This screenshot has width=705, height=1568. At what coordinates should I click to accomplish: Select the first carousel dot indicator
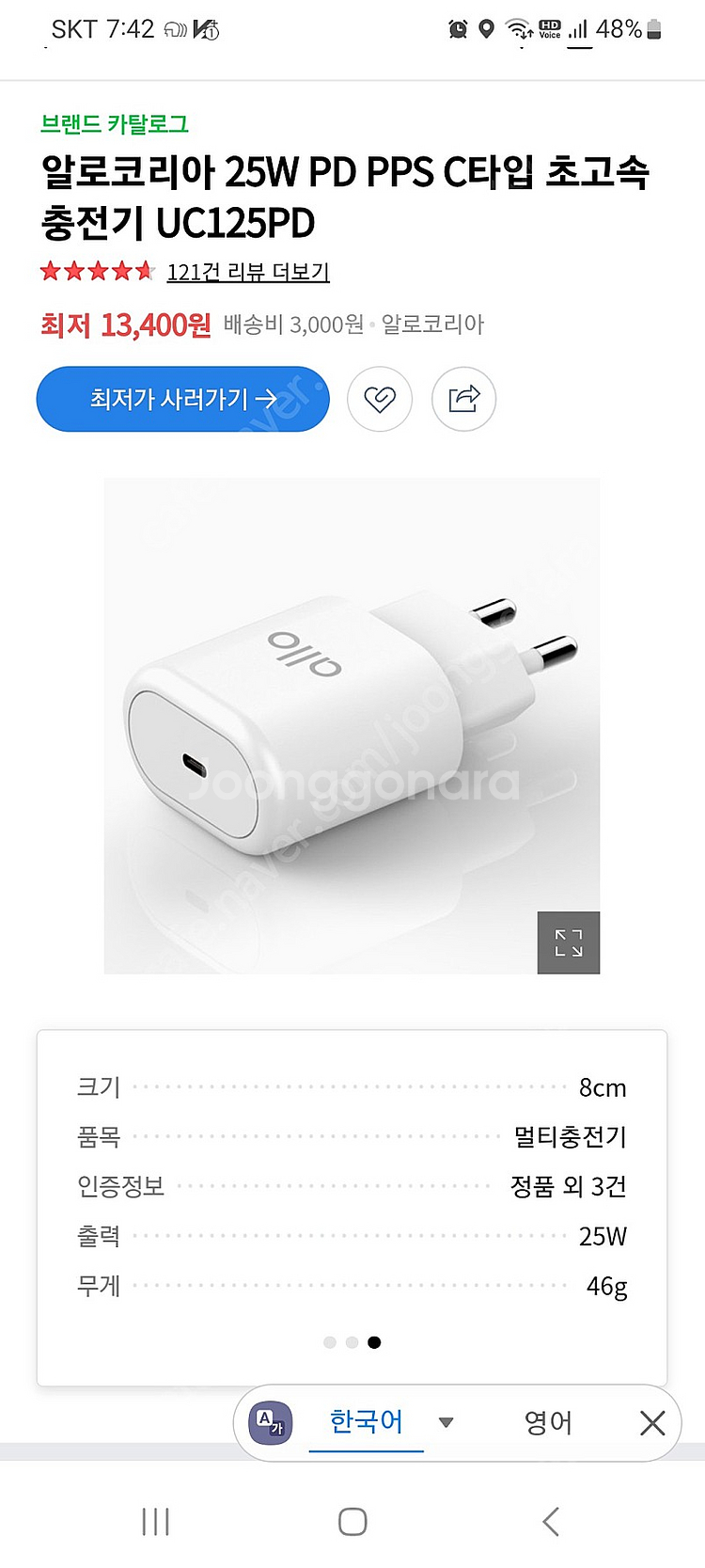[330, 1342]
